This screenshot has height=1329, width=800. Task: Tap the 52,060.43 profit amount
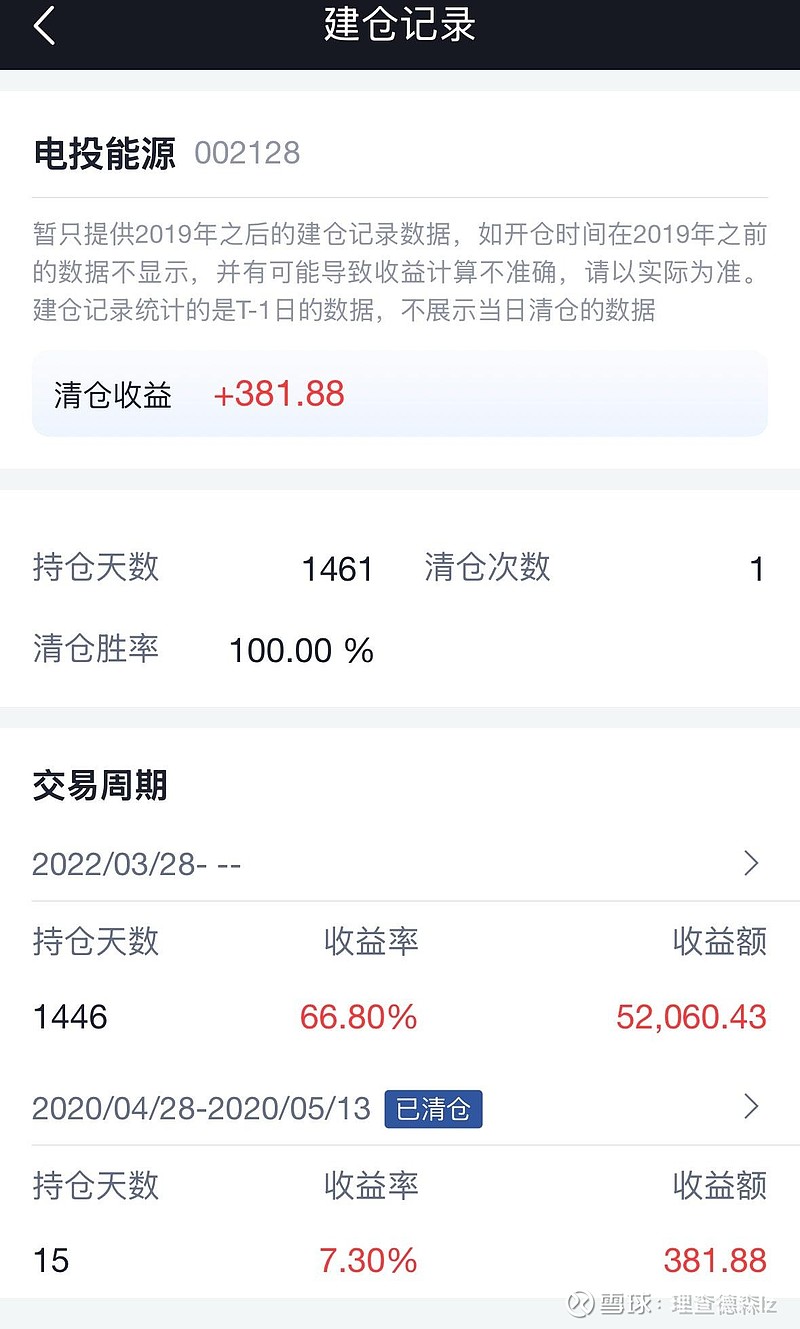tap(690, 1017)
